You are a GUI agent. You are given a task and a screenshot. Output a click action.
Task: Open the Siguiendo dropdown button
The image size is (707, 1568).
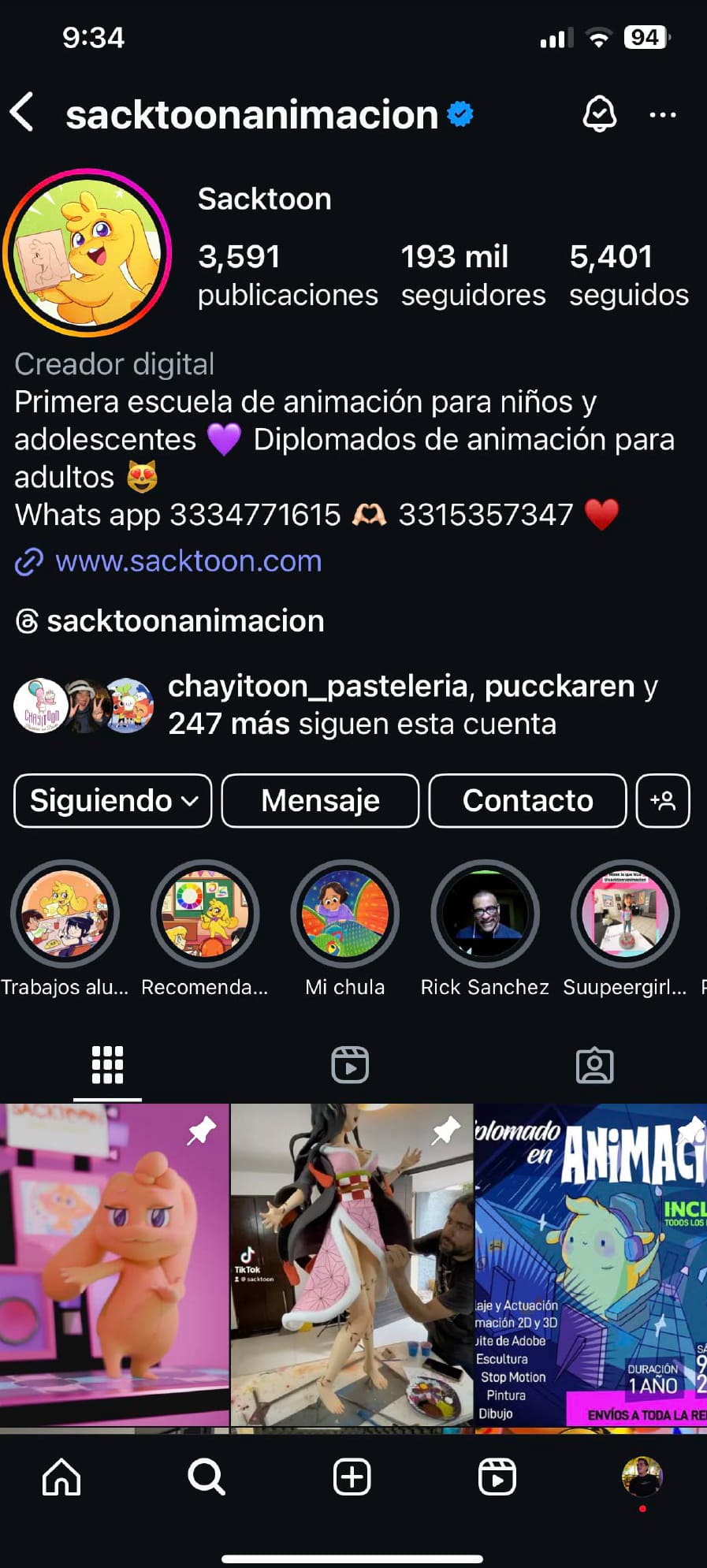pos(112,801)
